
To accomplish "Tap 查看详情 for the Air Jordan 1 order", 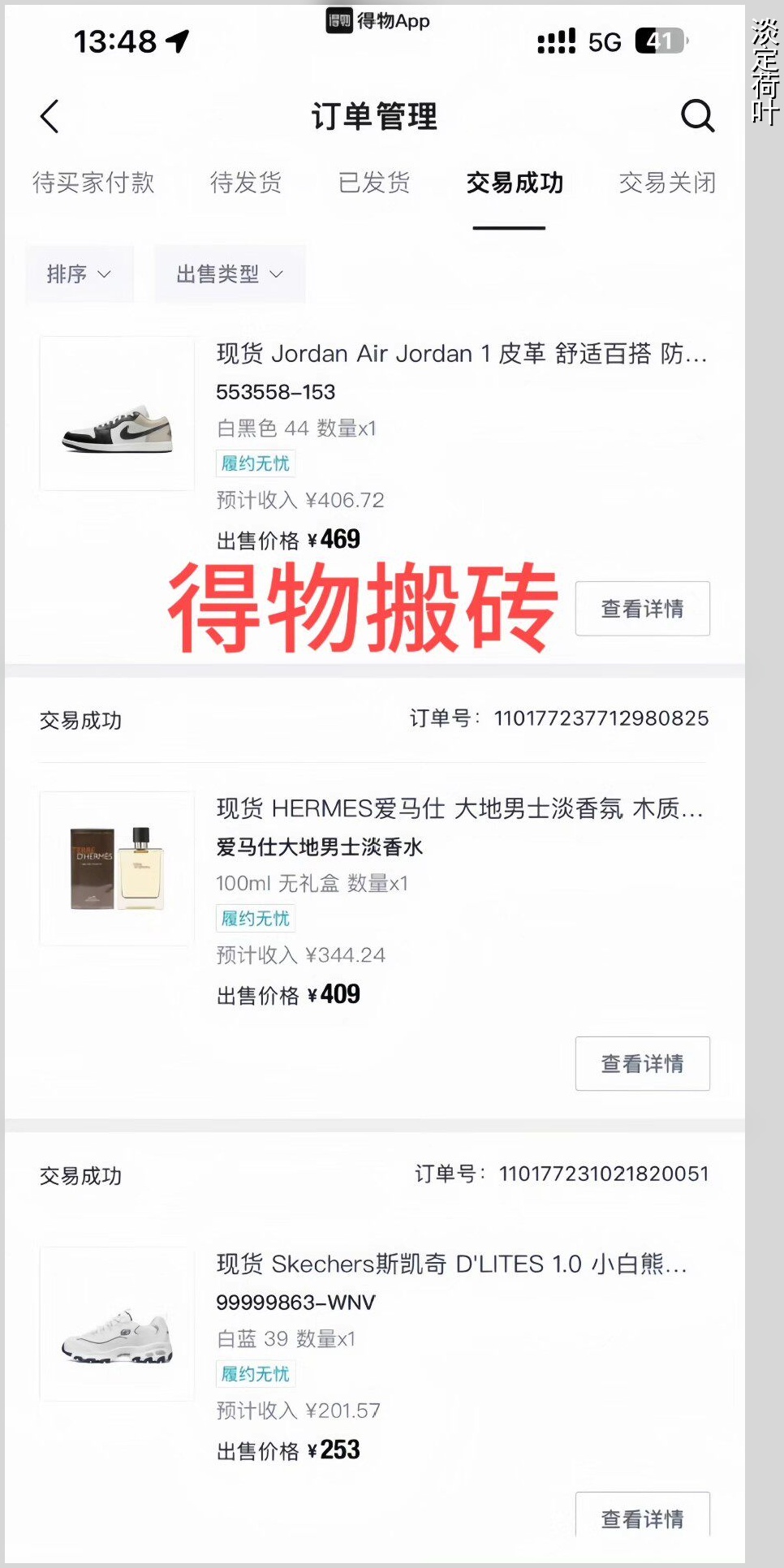I will coord(642,609).
